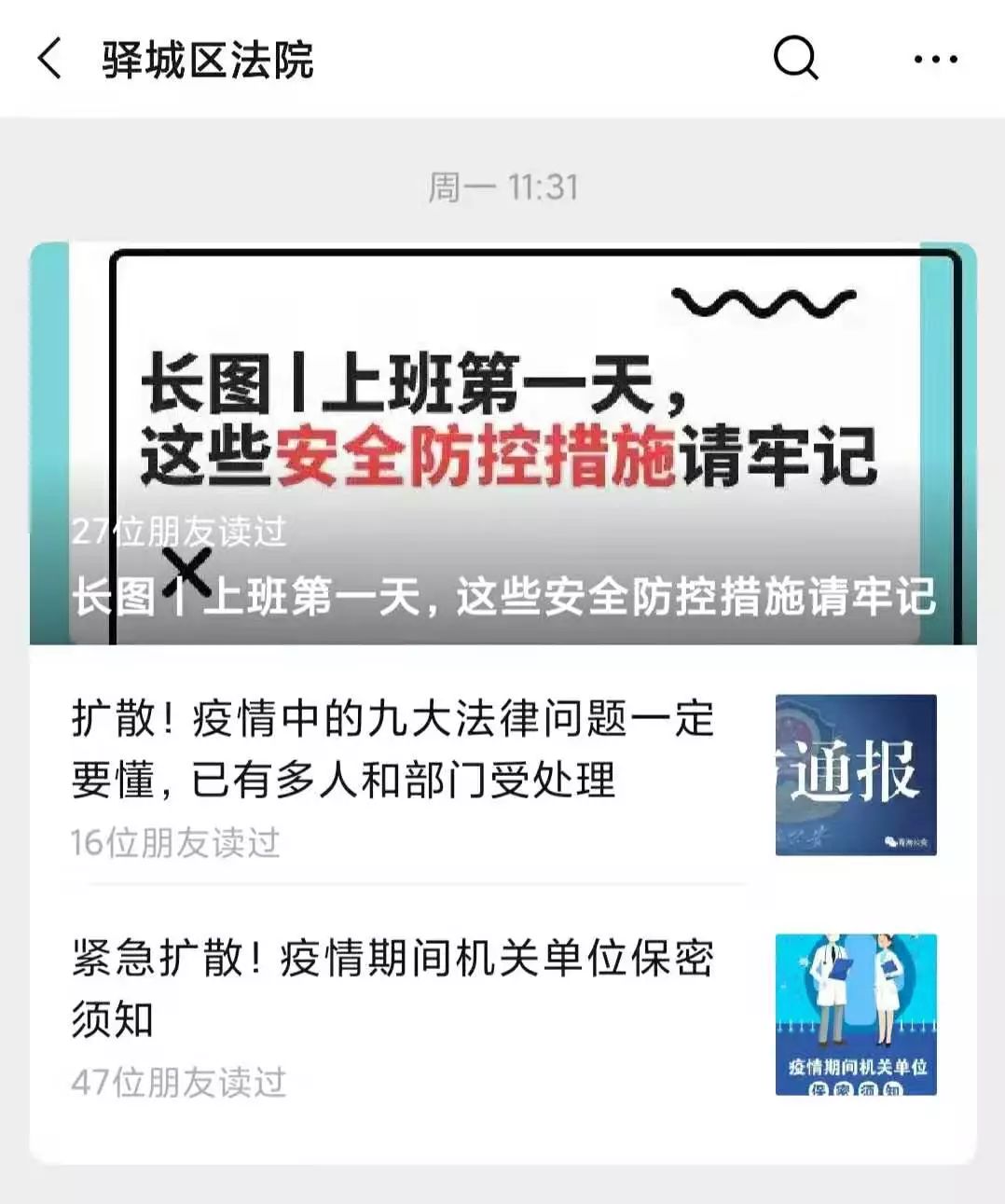Open article 疫情中的九大法律问题一定要懂
This screenshot has height=1204, width=1005.
392,749
